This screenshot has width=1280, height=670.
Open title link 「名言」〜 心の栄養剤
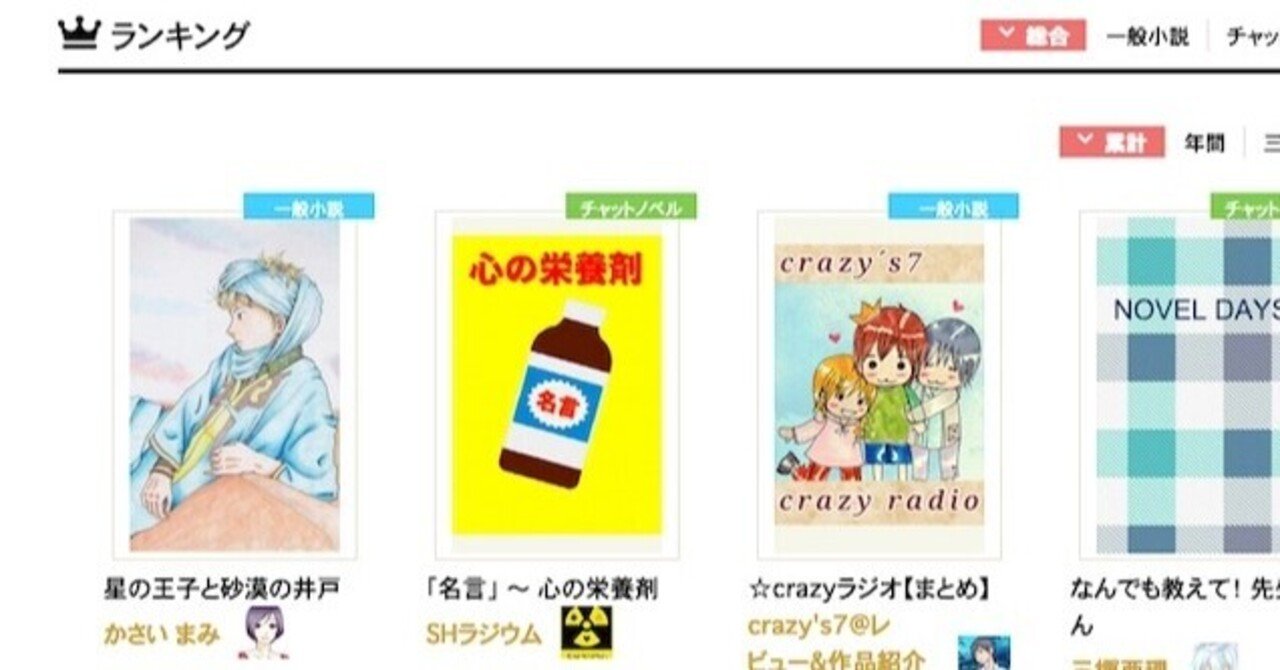point(541,589)
